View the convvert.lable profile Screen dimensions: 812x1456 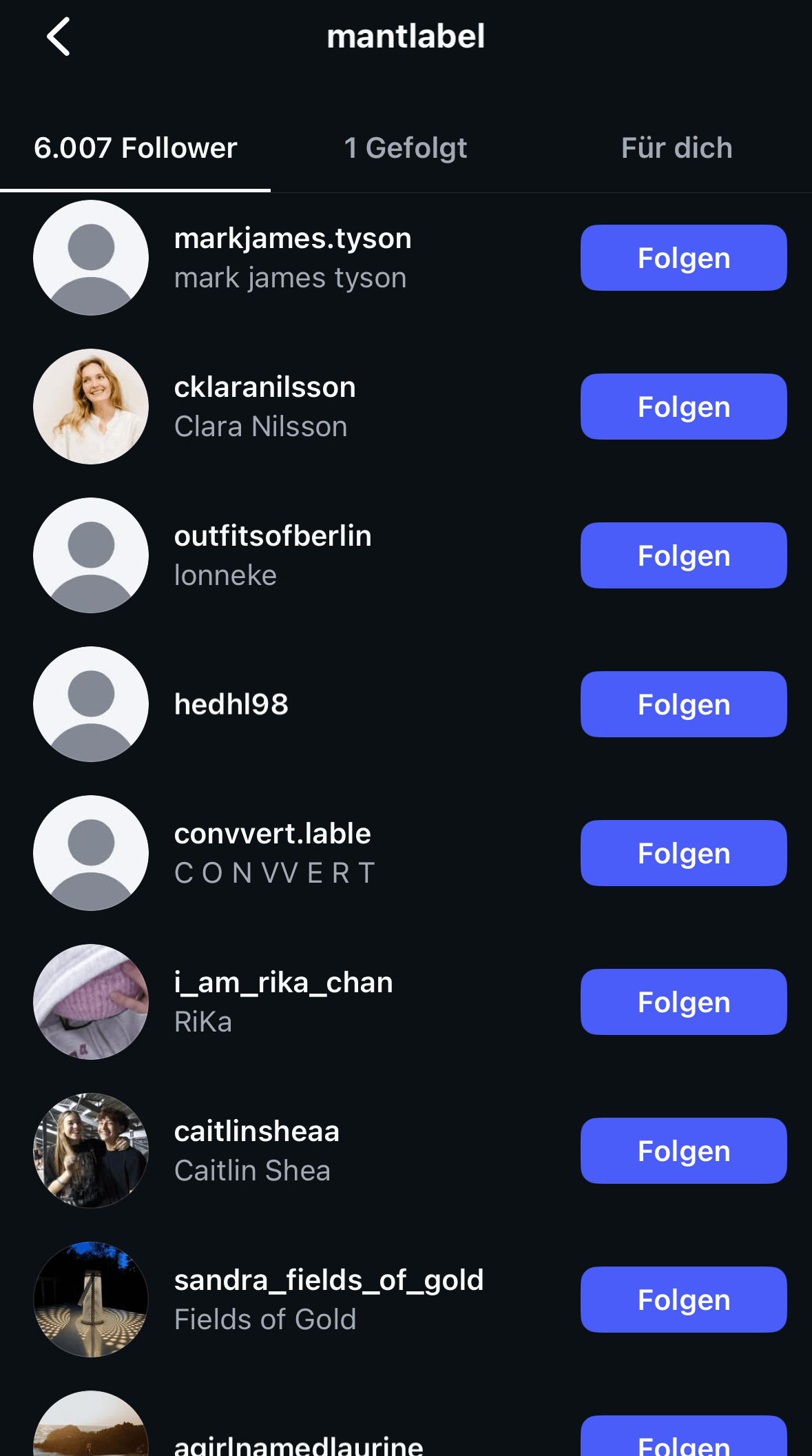tap(273, 834)
